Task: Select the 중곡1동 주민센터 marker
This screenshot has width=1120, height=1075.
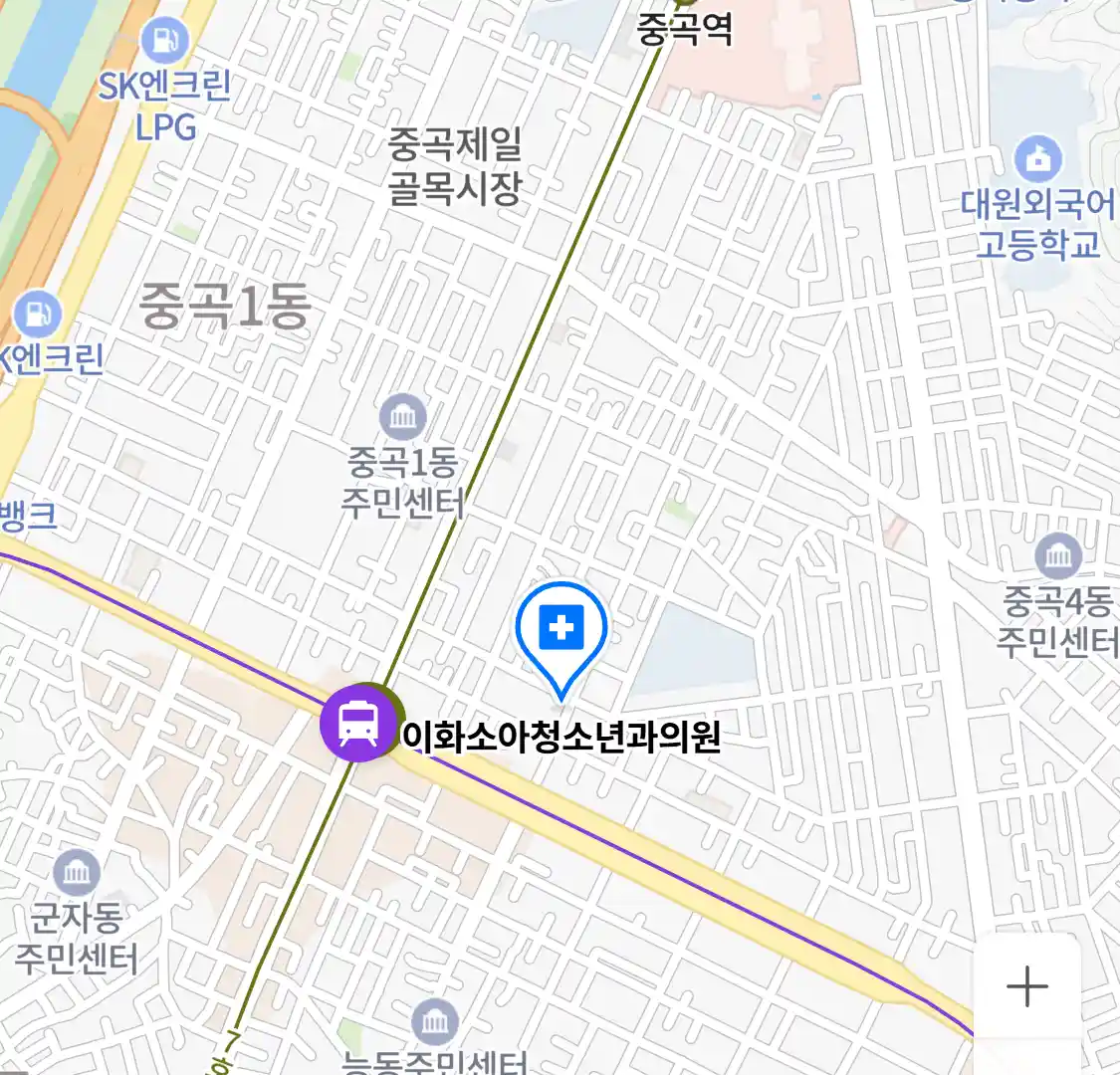Action: [402, 417]
